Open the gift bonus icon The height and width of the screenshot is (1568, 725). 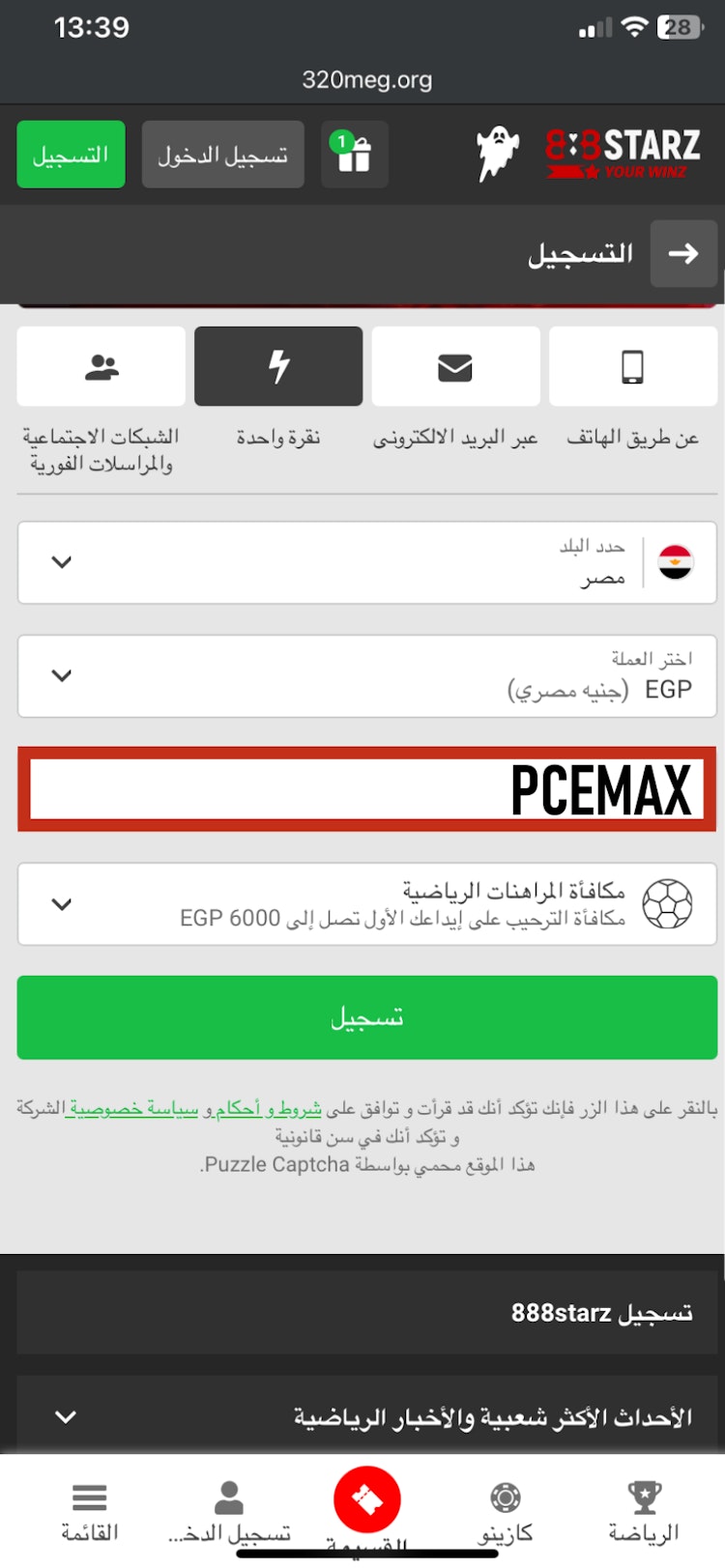click(354, 155)
